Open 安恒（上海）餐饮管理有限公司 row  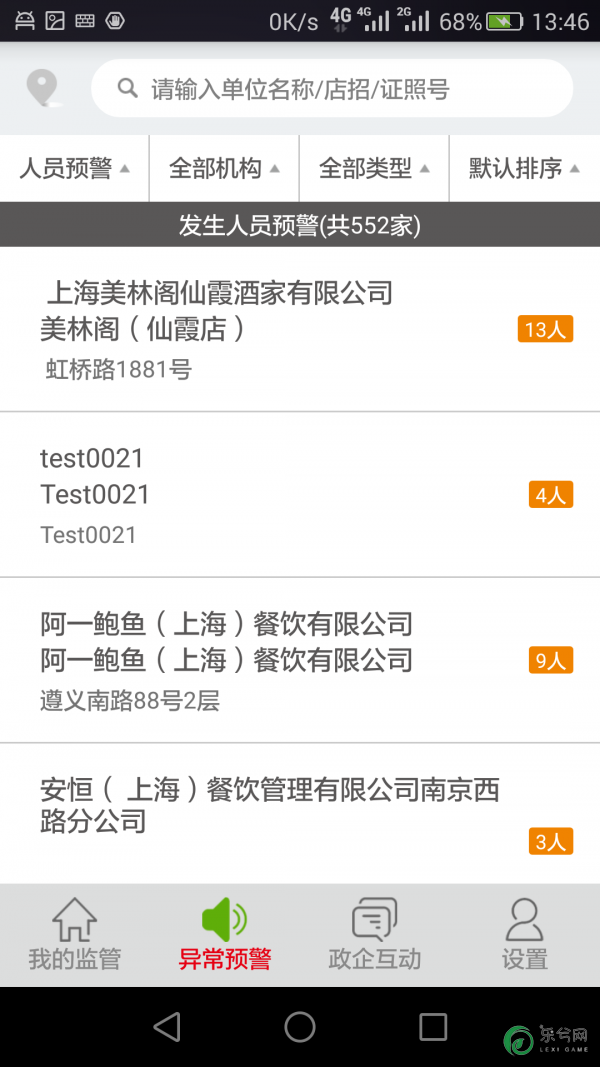click(x=300, y=814)
